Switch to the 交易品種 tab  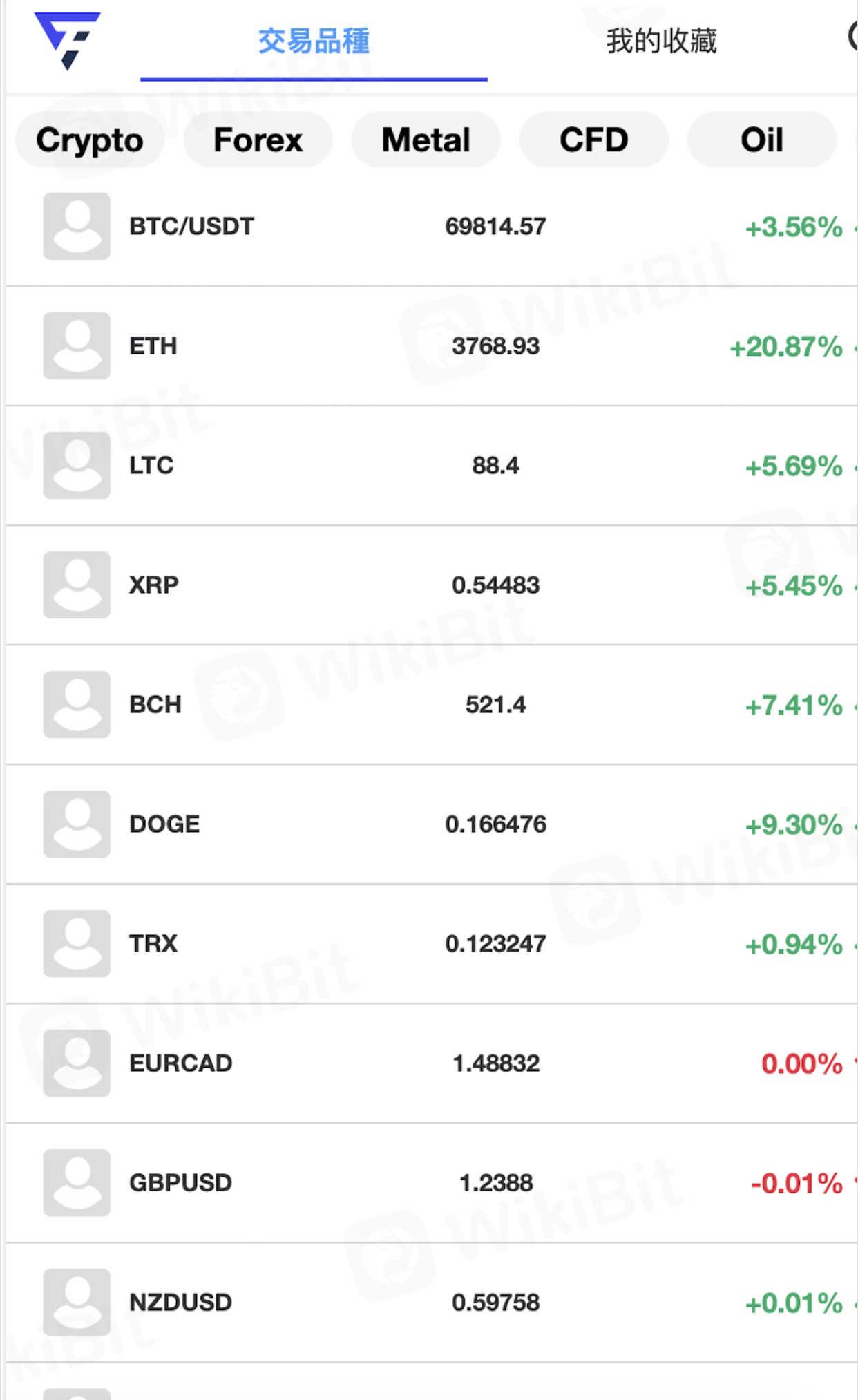coord(314,41)
